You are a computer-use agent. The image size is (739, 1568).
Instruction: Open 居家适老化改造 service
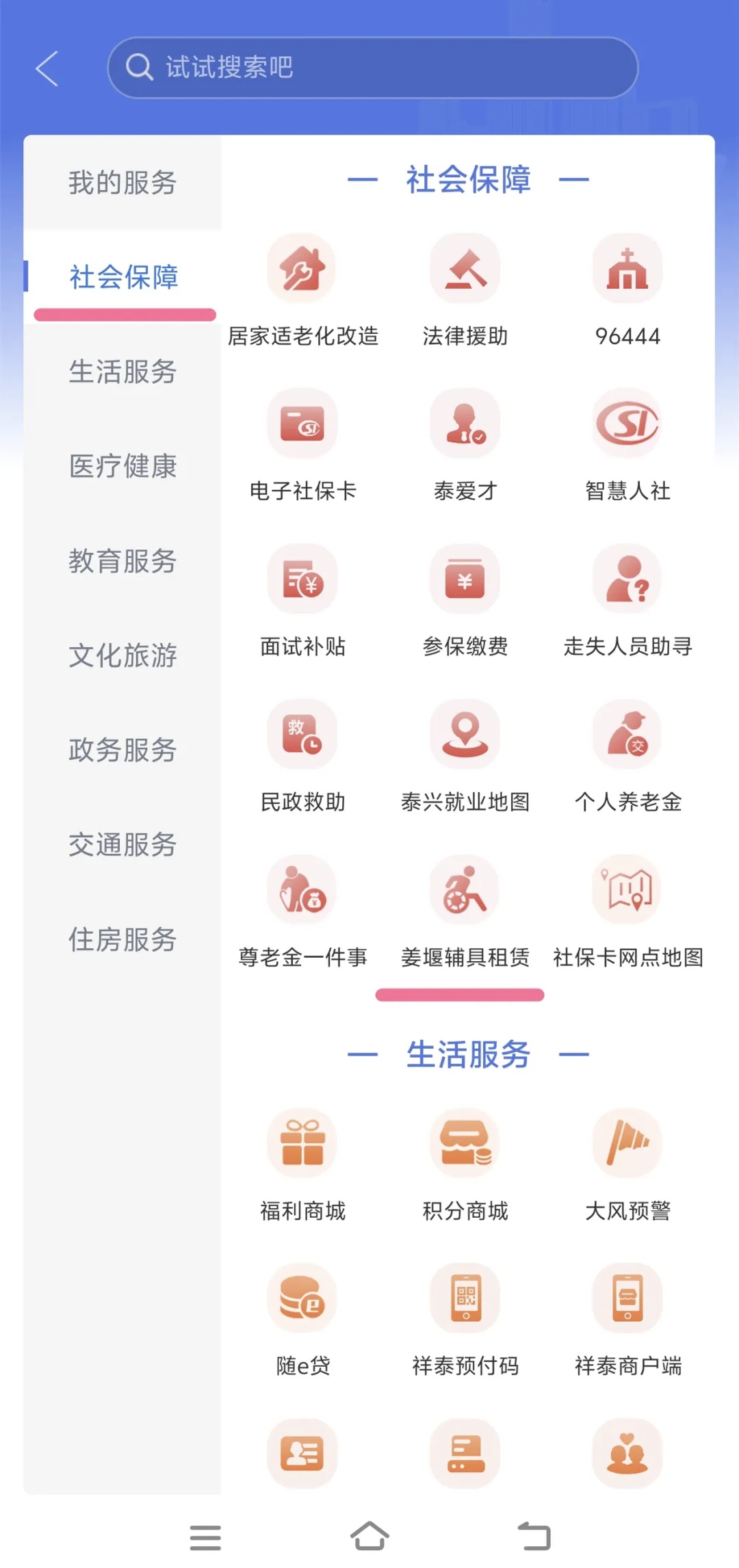(x=302, y=291)
